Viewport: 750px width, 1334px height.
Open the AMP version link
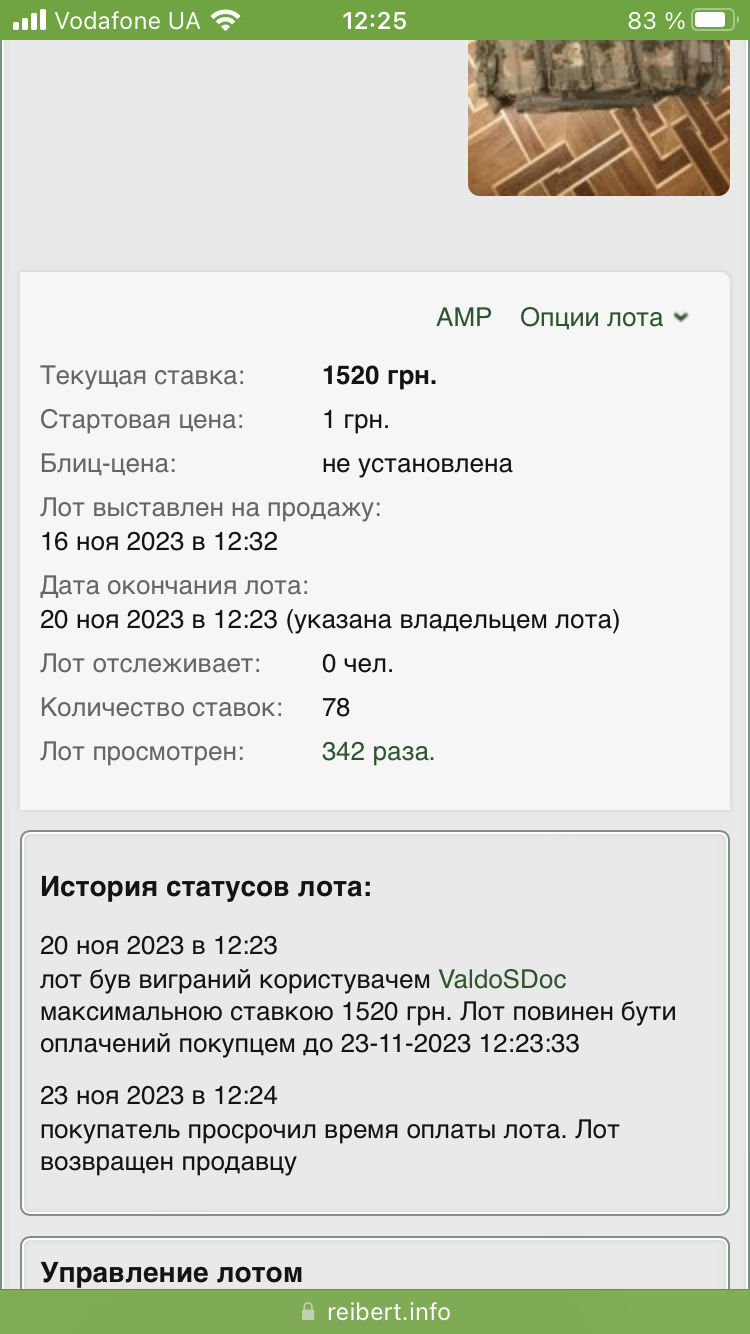tap(464, 317)
